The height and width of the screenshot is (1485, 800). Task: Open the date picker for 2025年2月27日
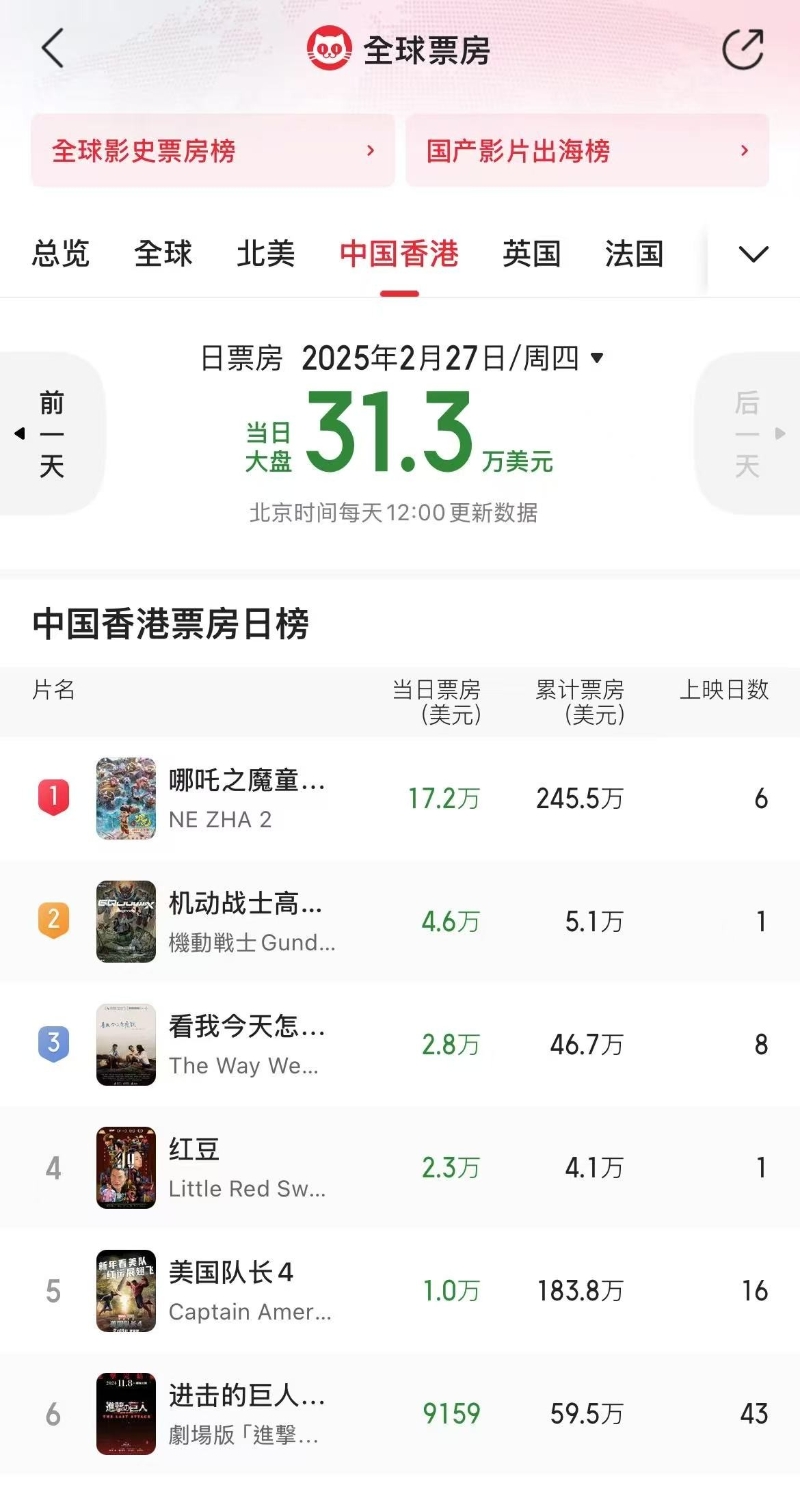(452, 358)
